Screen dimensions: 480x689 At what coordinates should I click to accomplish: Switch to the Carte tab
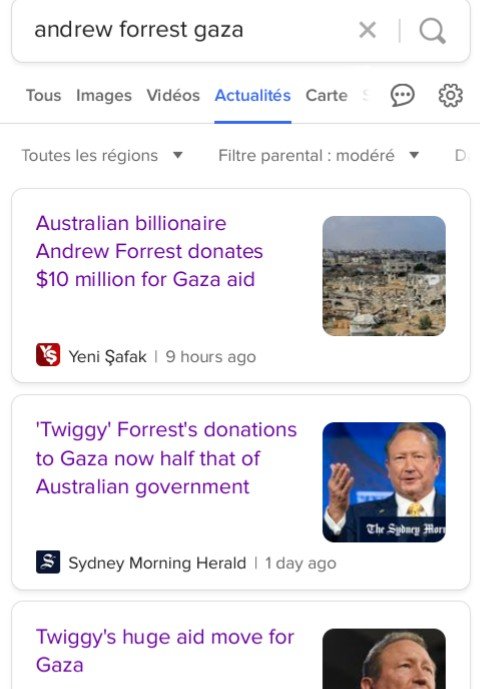tap(327, 95)
